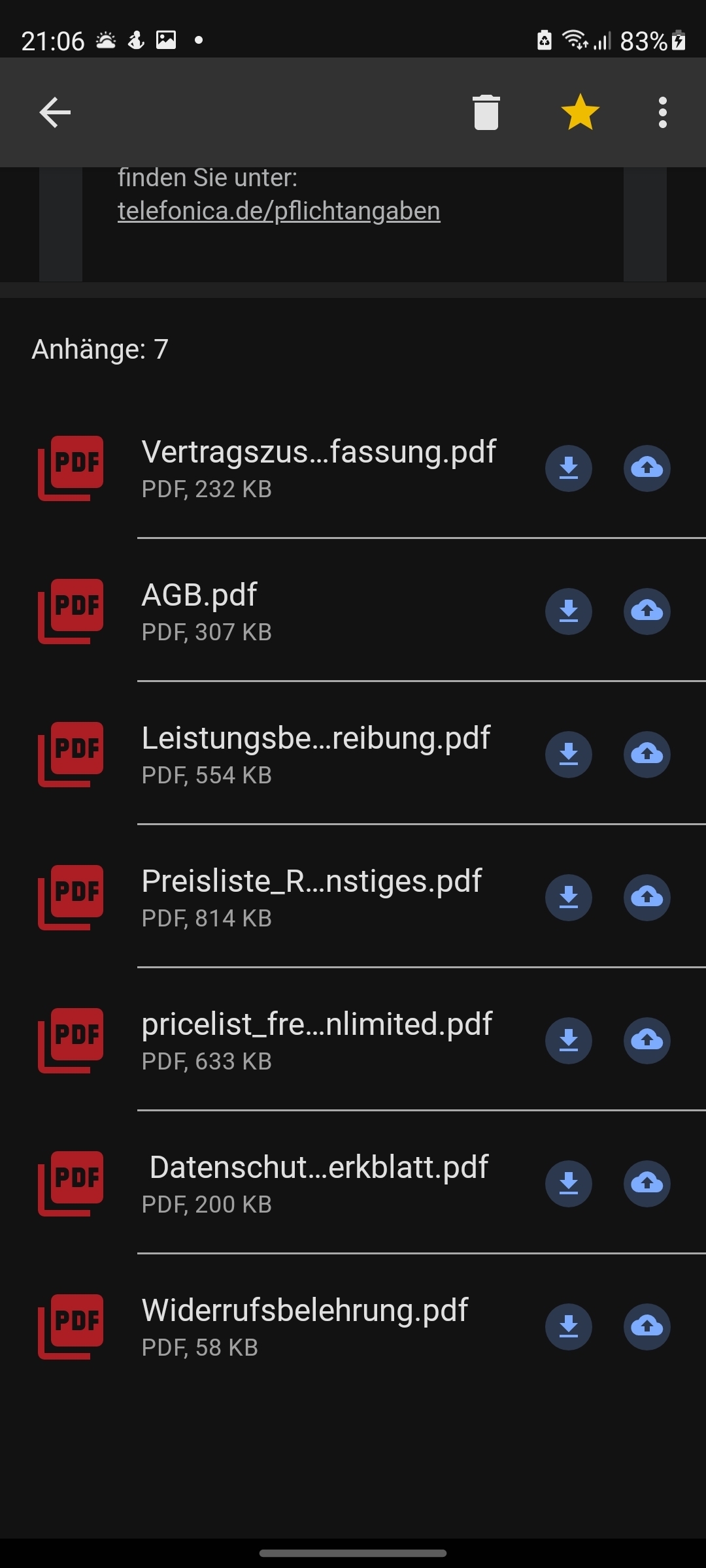Download AGB.pdf
Image resolution: width=706 pixels, height=1568 pixels.
point(569,612)
